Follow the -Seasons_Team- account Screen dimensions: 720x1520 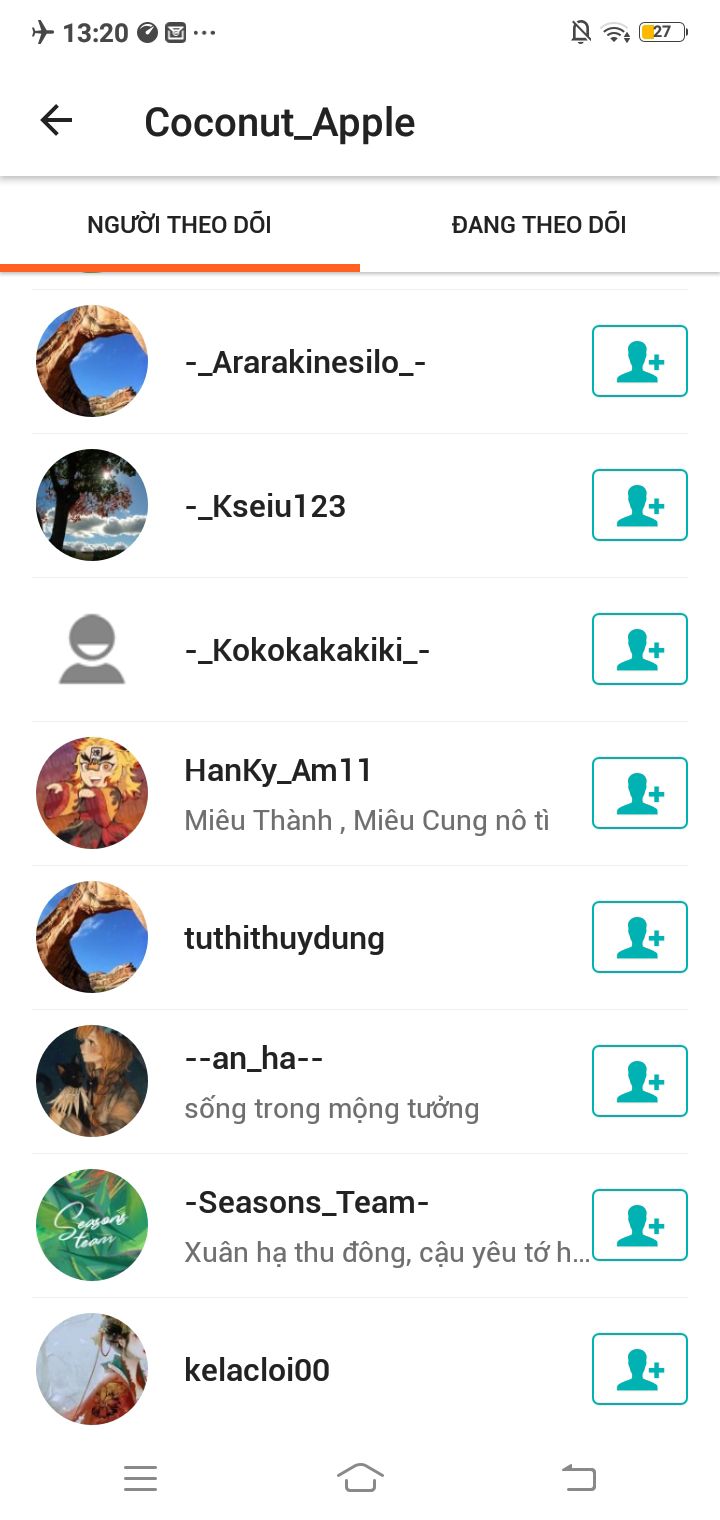point(639,1225)
